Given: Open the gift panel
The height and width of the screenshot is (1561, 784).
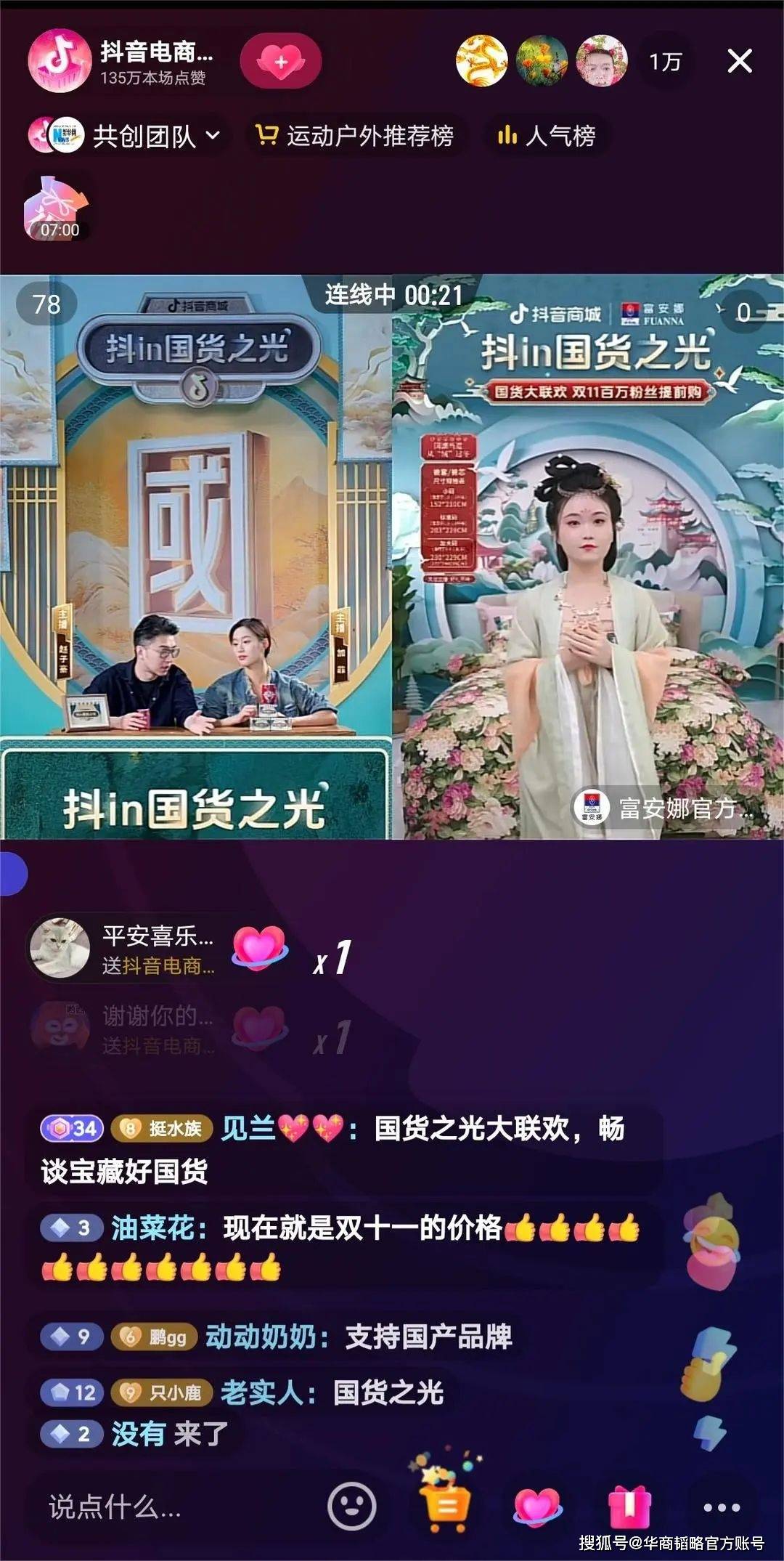Looking at the screenshot, I should click(x=629, y=1507).
